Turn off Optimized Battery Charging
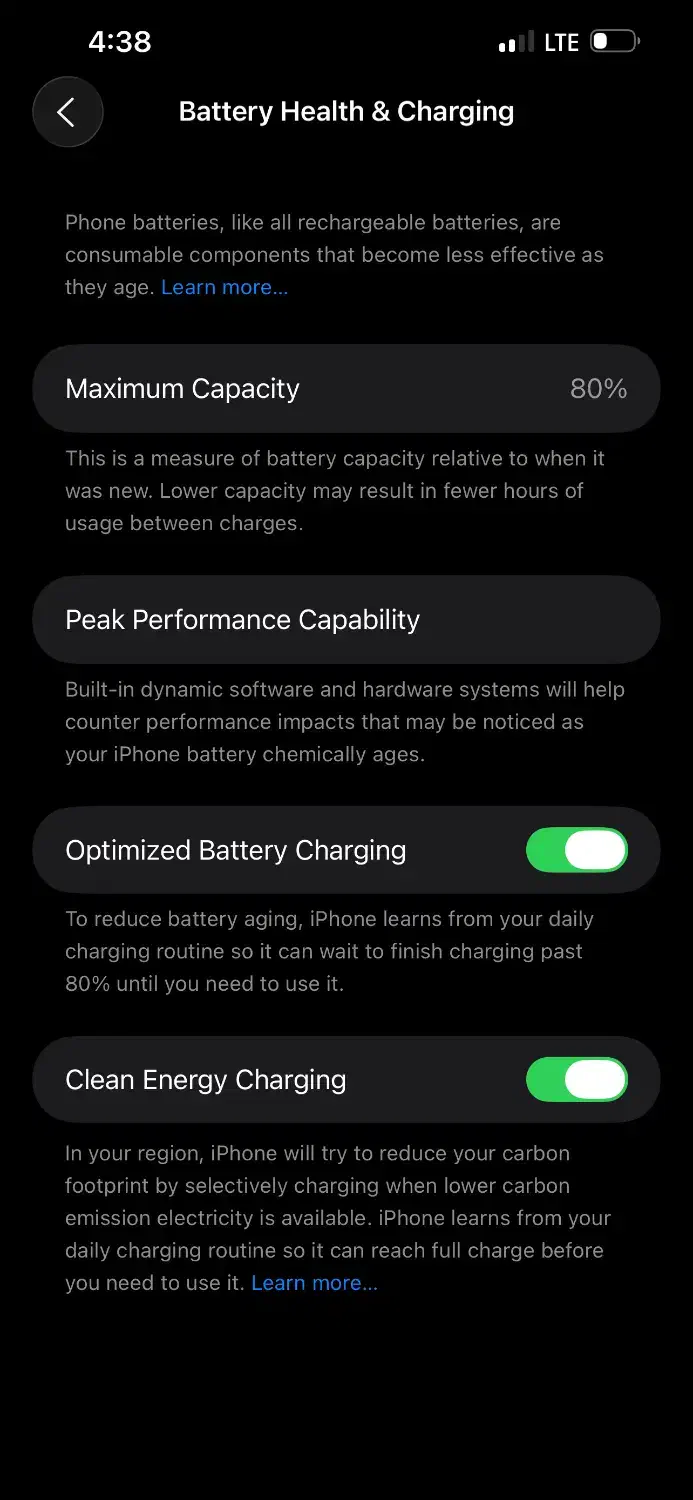693x1500 pixels. pyautogui.click(x=576, y=850)
